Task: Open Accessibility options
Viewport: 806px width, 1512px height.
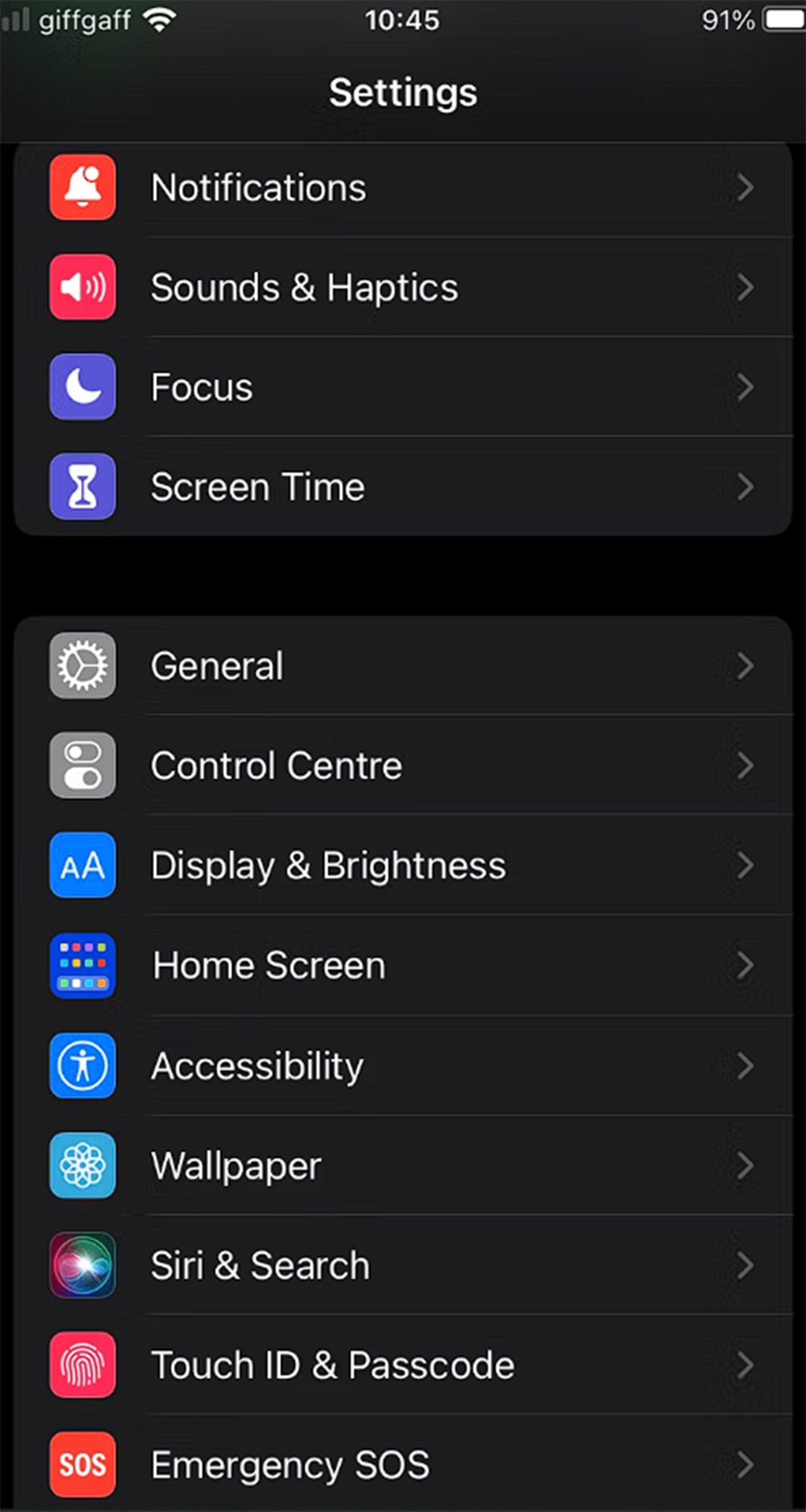Action: (403, 1066)
